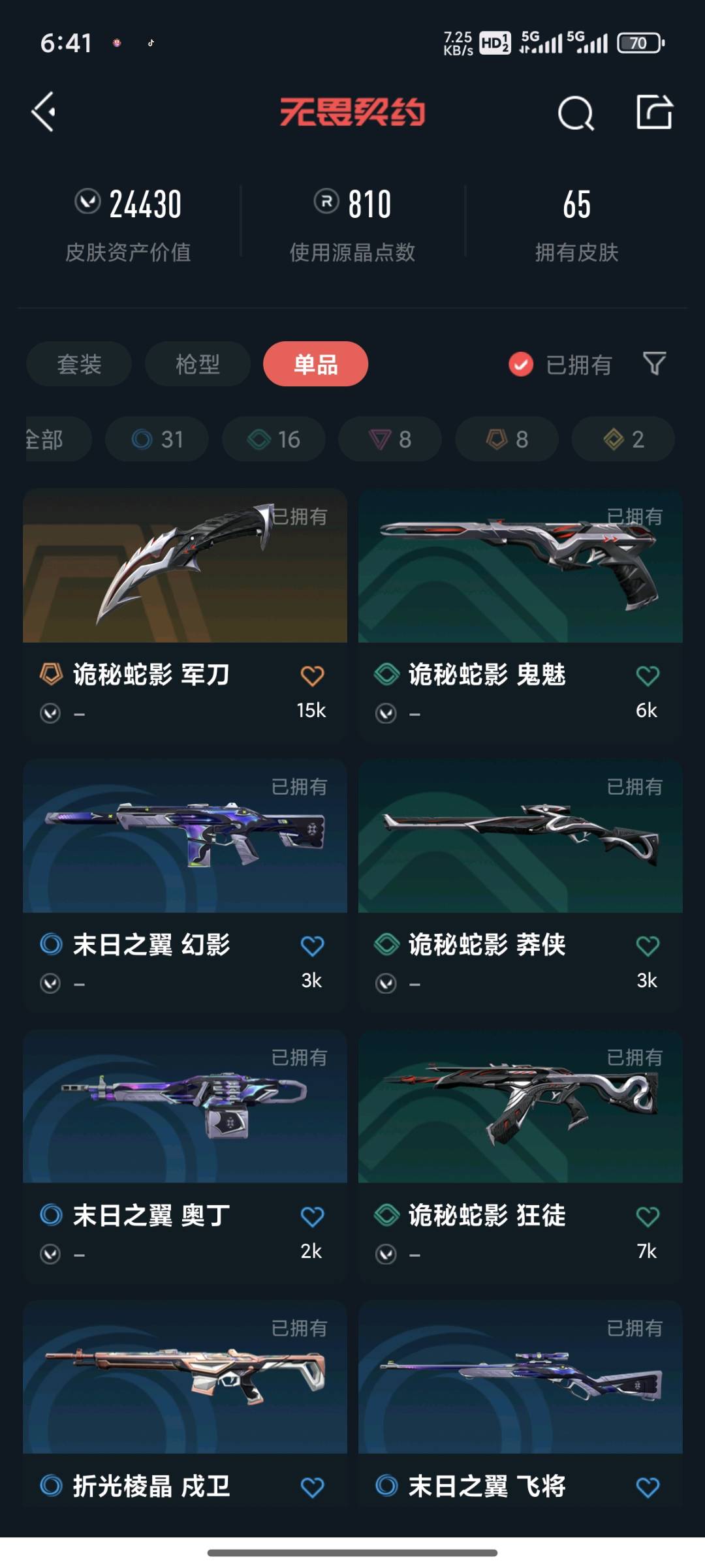Image resolution: width=705 pixels, height=1568 pixels.
Task: Toggle the 已拥有 checkbox
Action: pos(521,364)
